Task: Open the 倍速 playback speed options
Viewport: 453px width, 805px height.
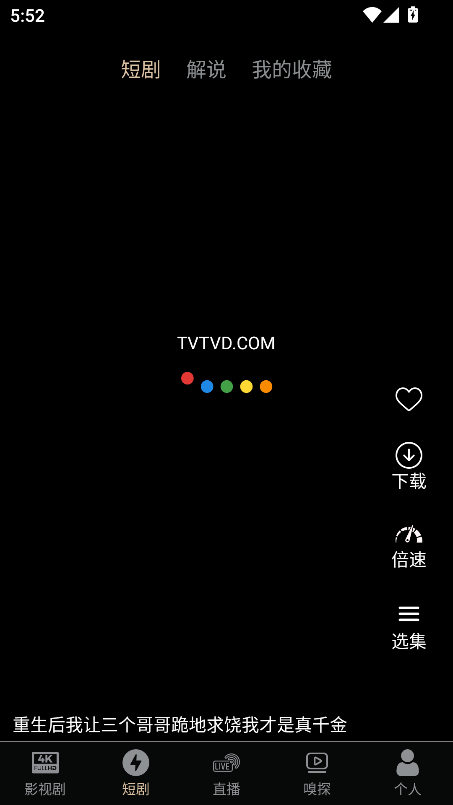Action: coord(409,547)
